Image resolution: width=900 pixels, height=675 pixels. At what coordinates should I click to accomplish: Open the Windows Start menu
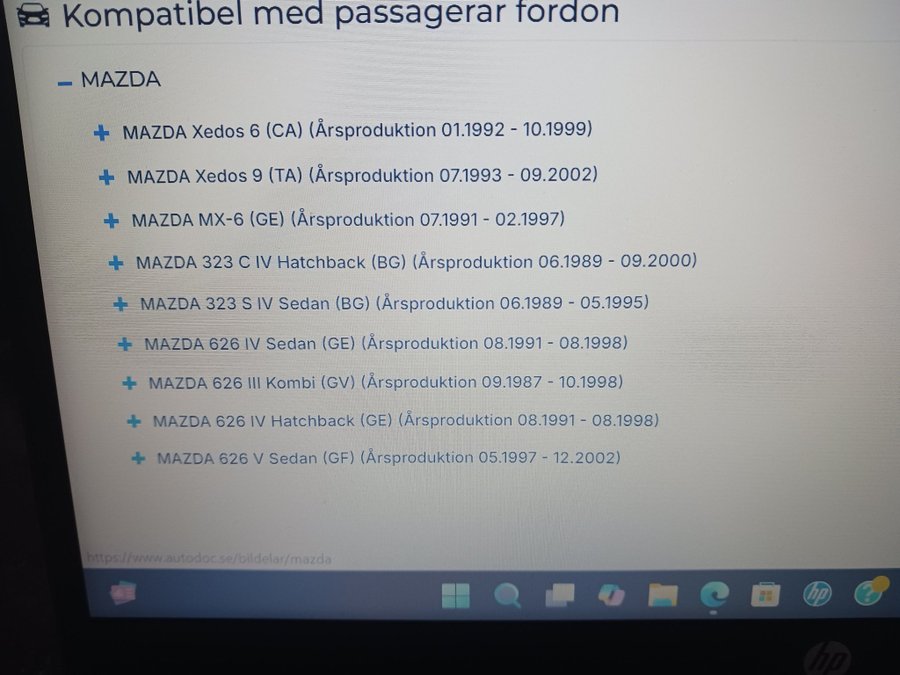pos(456,597)
